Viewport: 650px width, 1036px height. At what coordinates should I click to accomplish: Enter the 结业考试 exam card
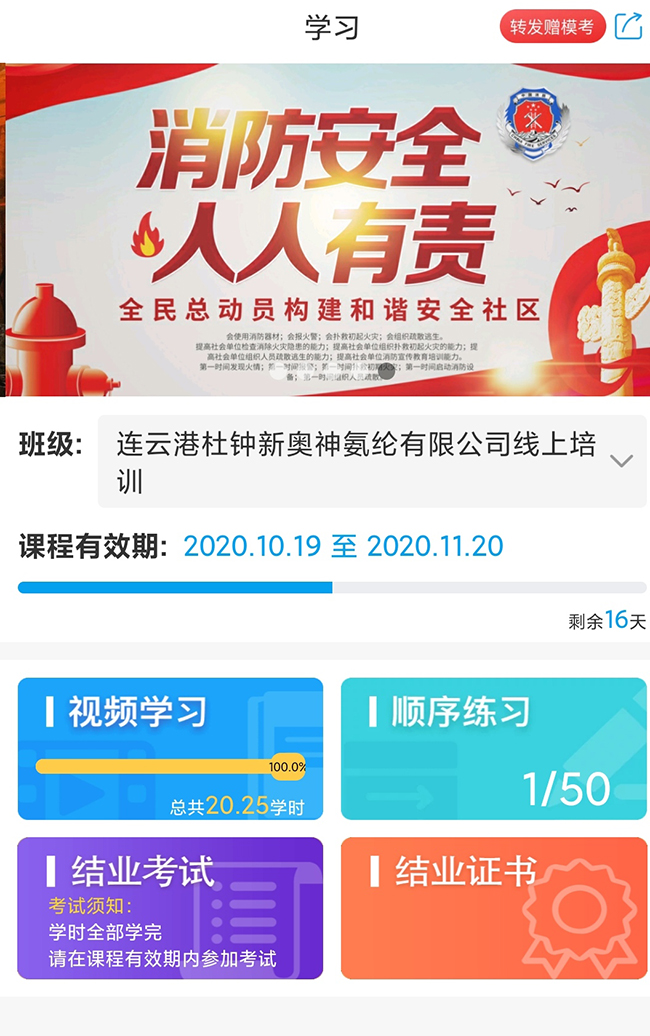pyautogui.click(x=170, y=908)
